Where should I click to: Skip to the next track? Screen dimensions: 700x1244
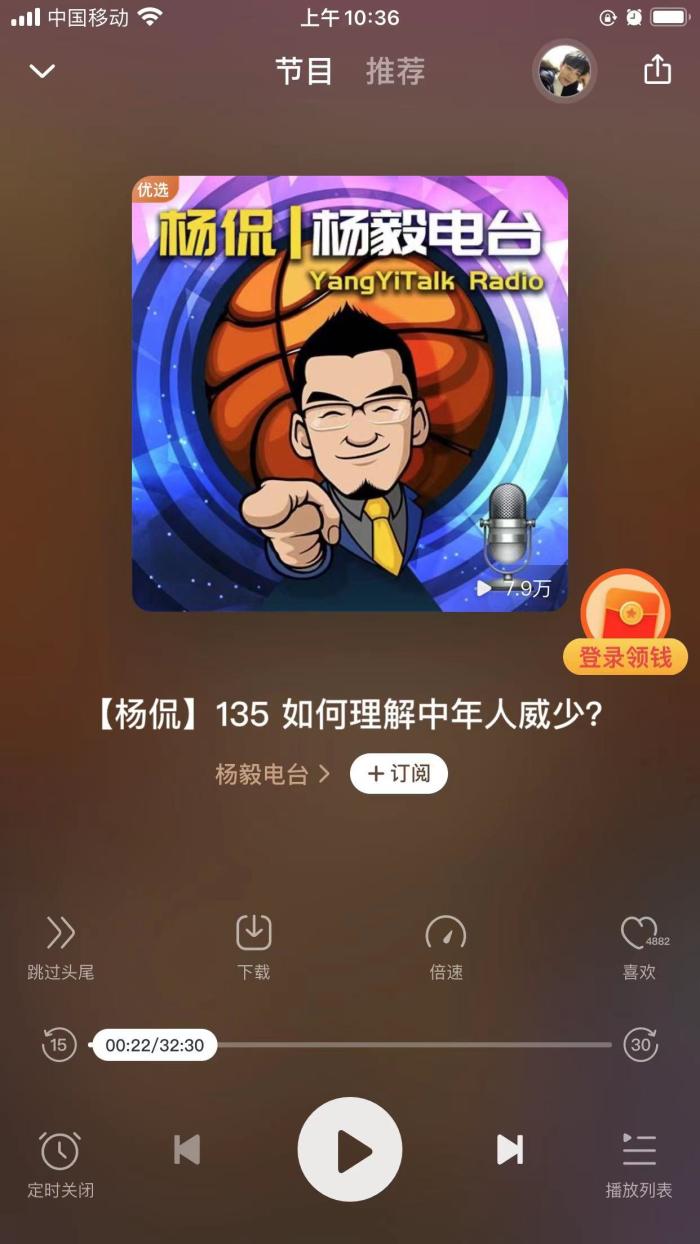510,1150
